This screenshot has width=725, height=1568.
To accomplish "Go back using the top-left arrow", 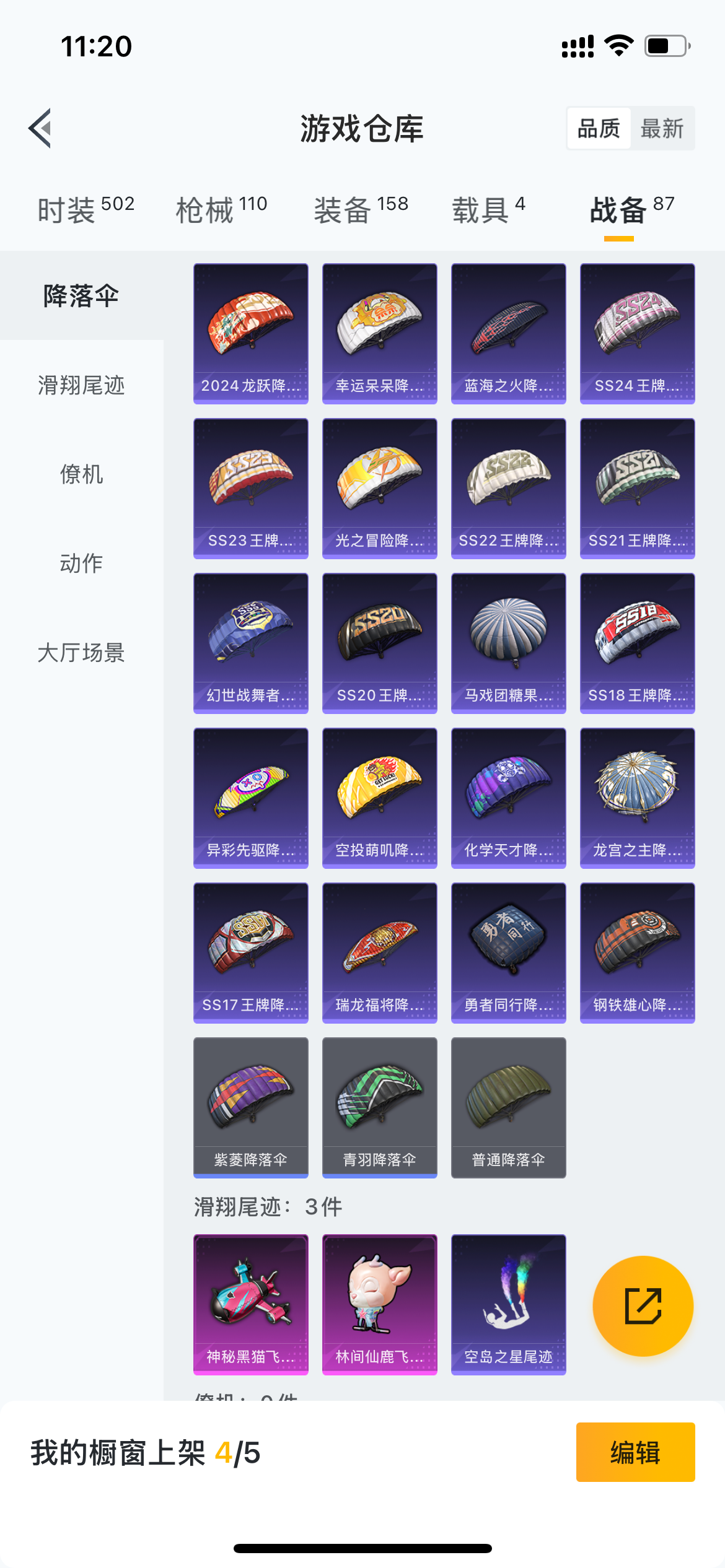I will [x=40, y=128].
